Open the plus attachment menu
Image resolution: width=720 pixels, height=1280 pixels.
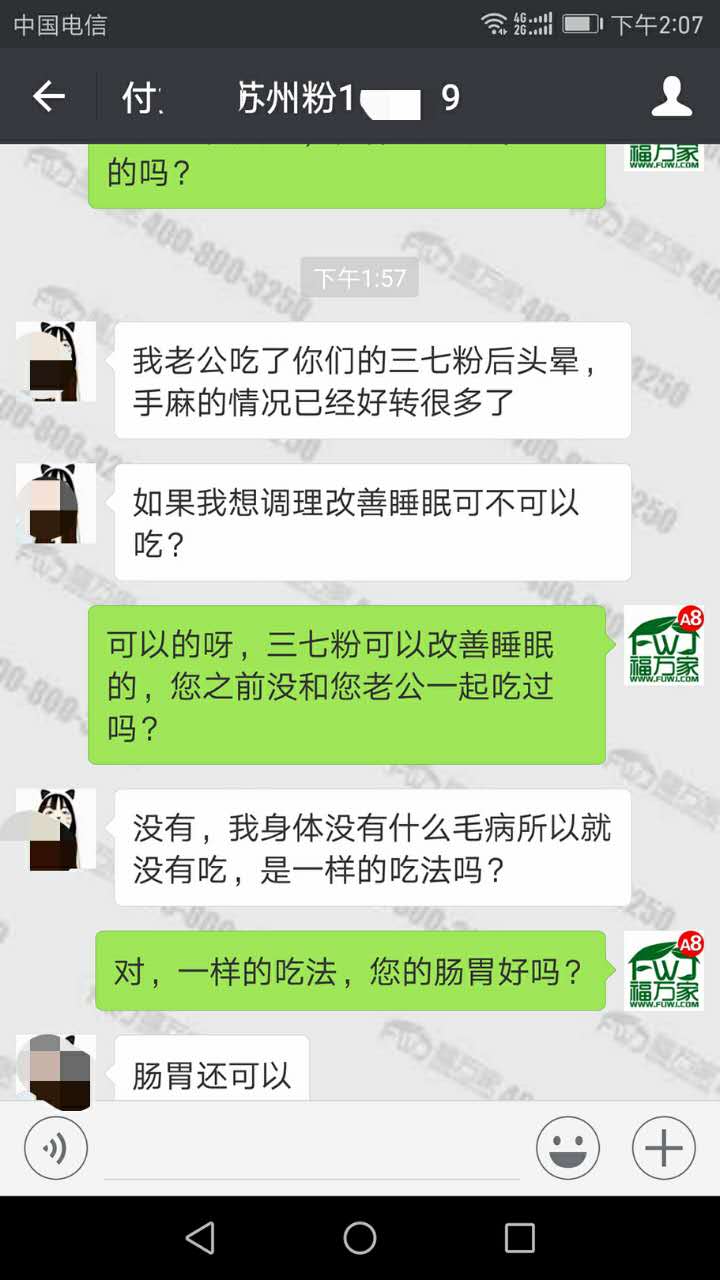663,1149
